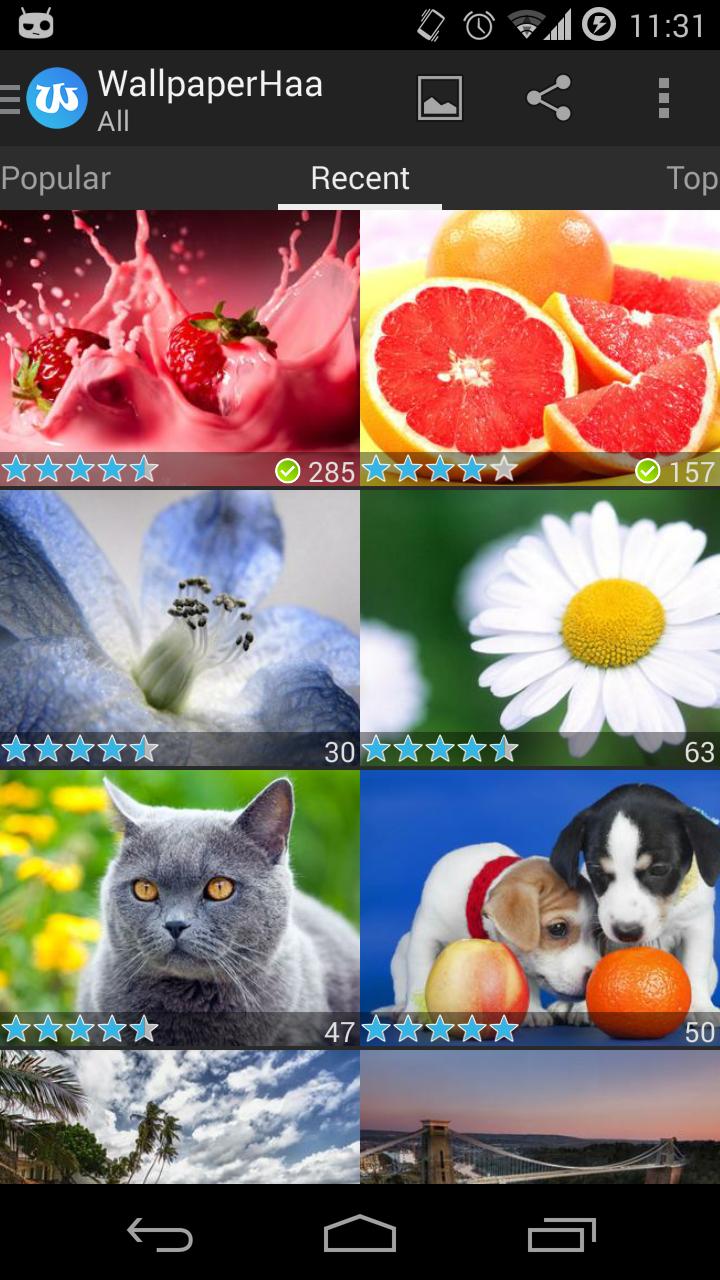Switch to the Top tab
Screen dimensions: 720x1280
point(691,179)
